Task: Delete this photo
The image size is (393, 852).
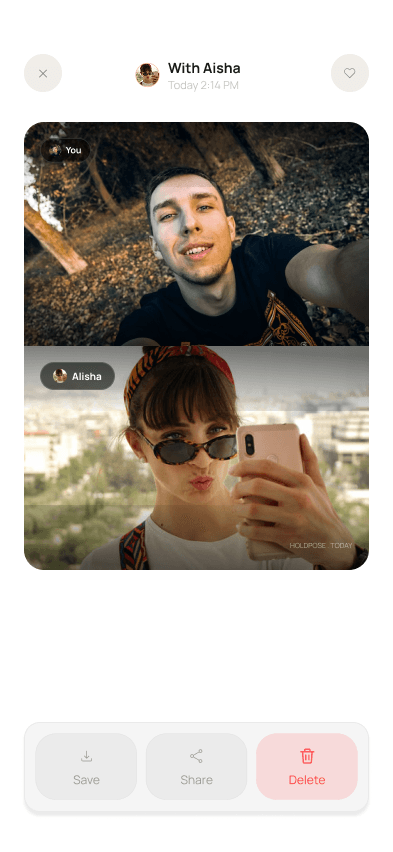Action: click(307, 766)
